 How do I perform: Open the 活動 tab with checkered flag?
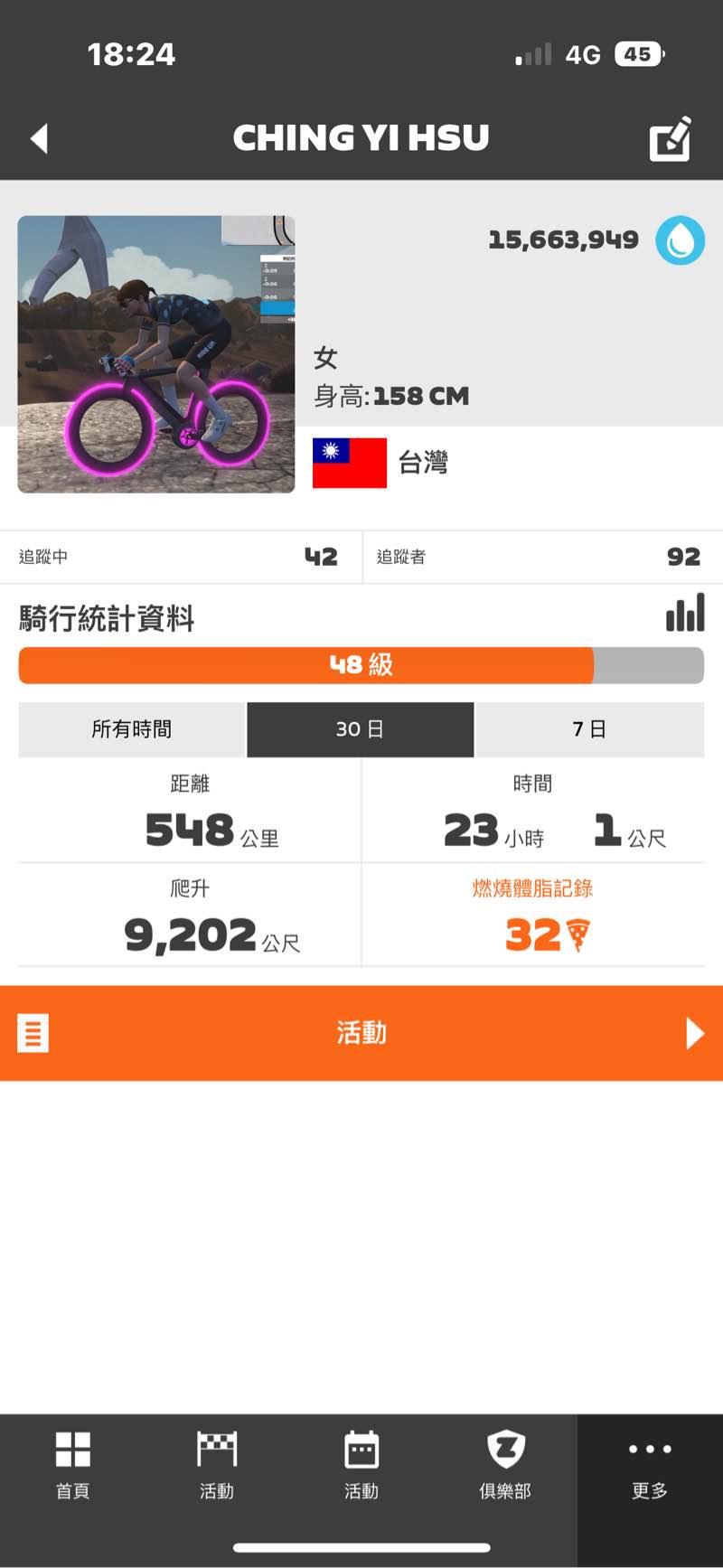pos(217,1465)
